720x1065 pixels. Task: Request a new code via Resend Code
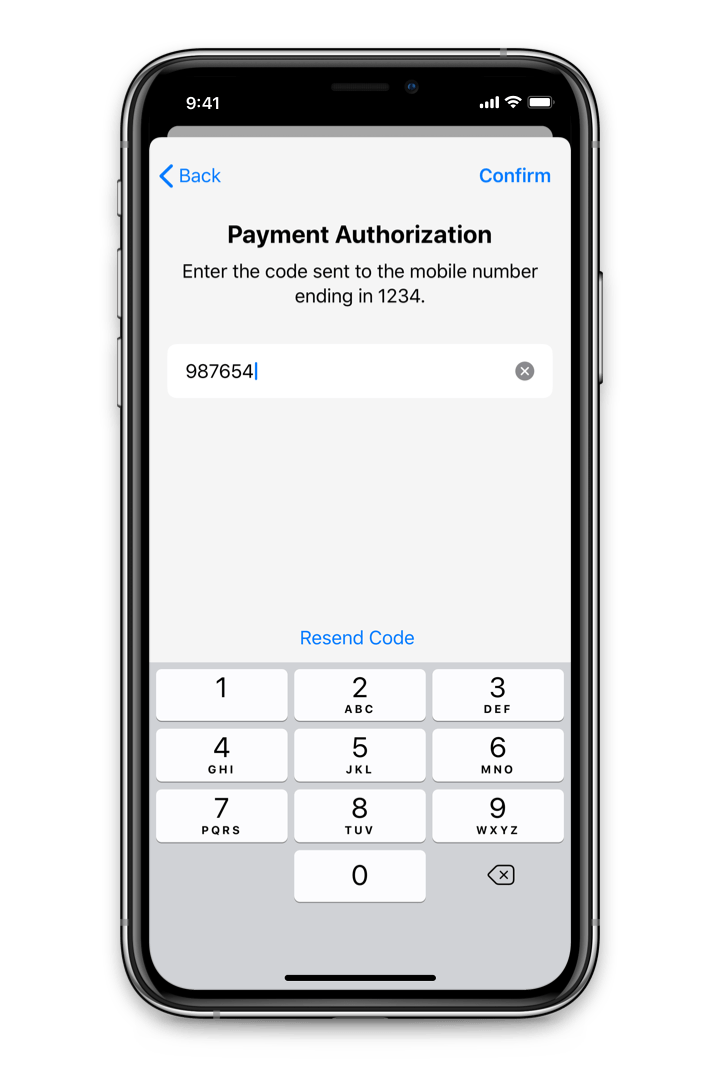click(x=357, y=638)
